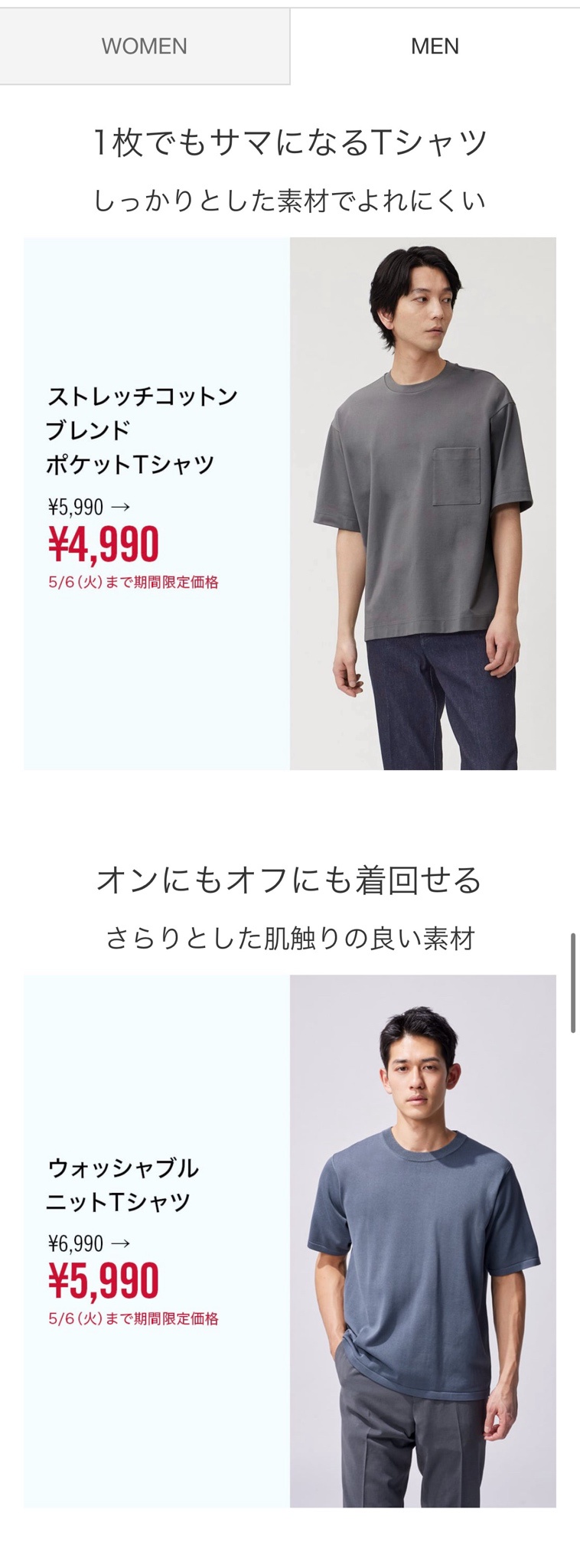Switch to the WOMEN tab
The width and height of the screenshot is (580, 1568).
[145, 47]
